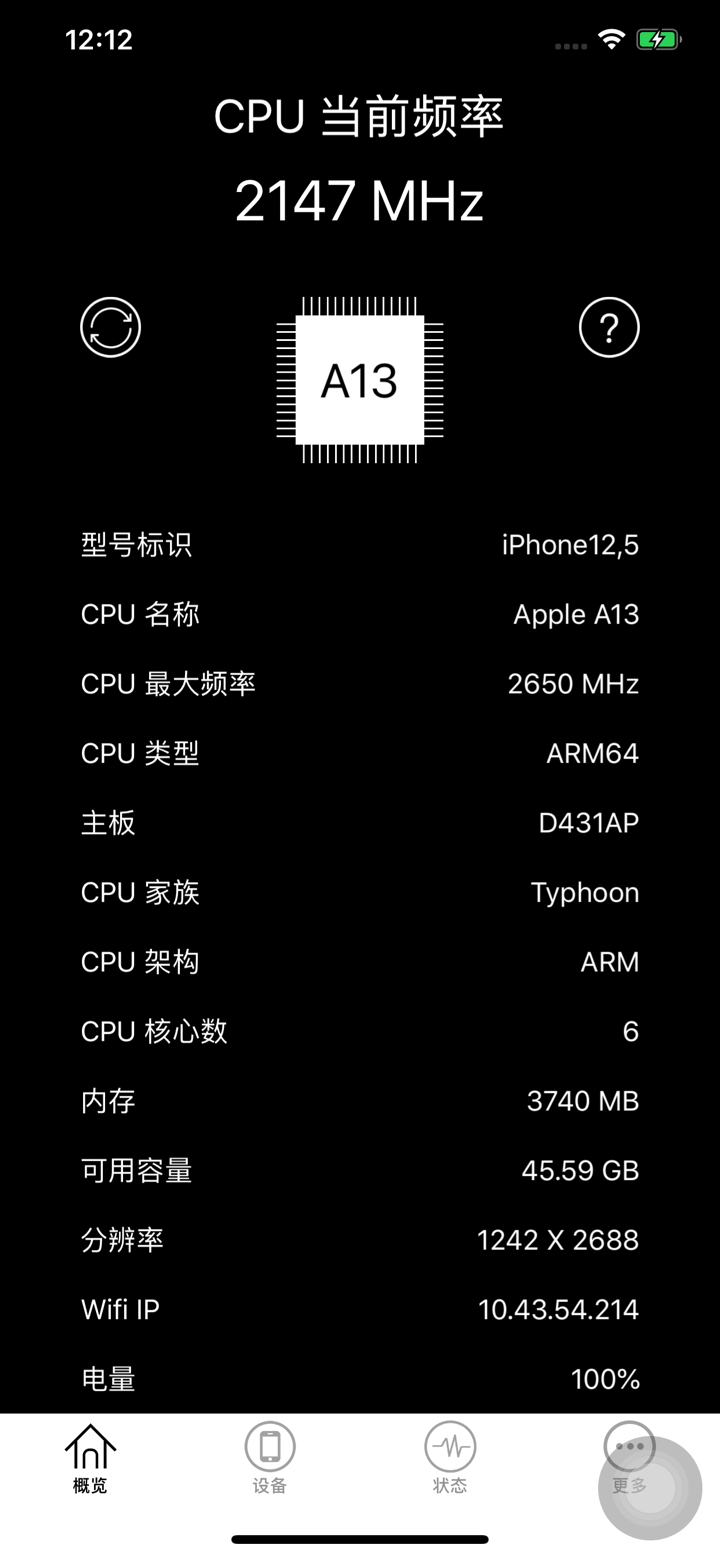Tap the 2147 MHz frequency readout

[360, 202]
